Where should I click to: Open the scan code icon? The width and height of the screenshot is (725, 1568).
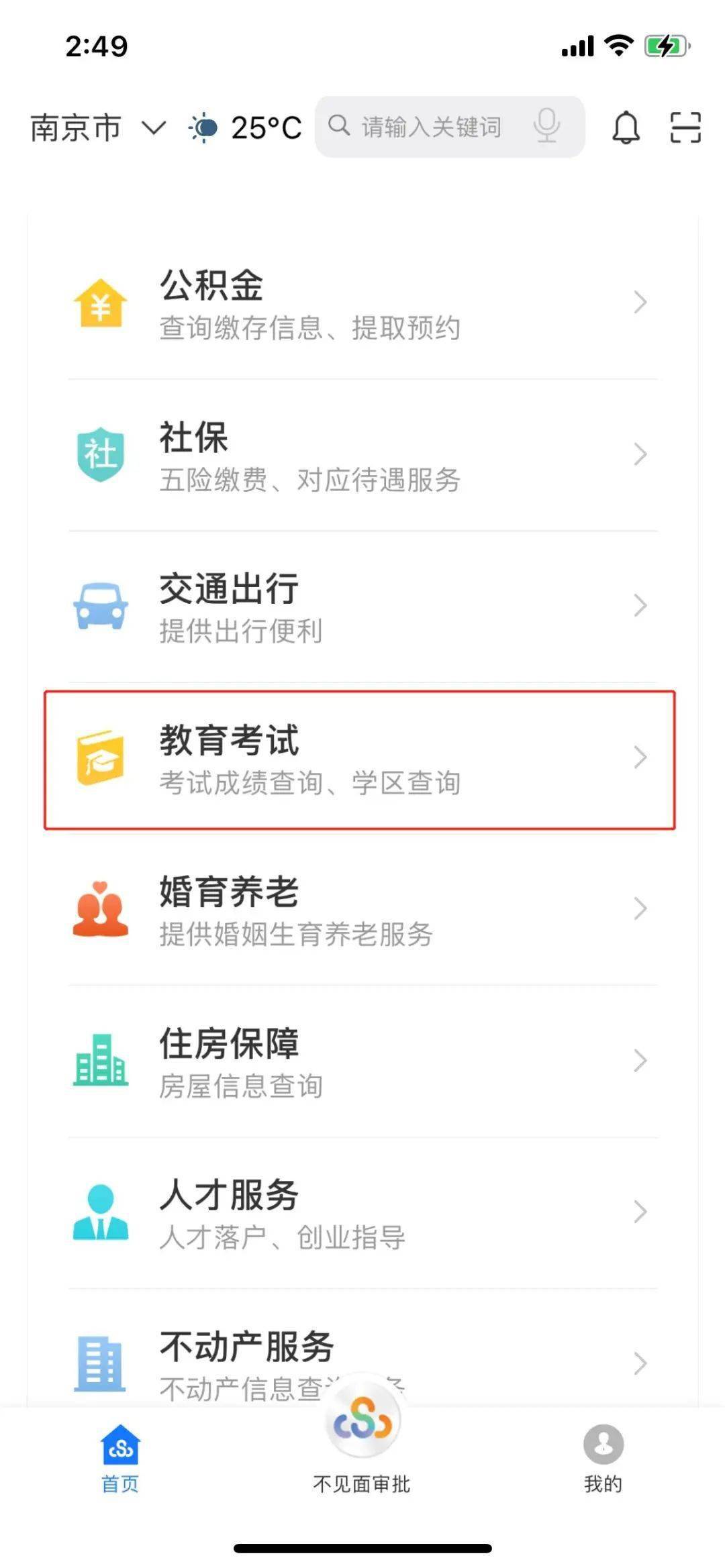(x=685, y=127)
